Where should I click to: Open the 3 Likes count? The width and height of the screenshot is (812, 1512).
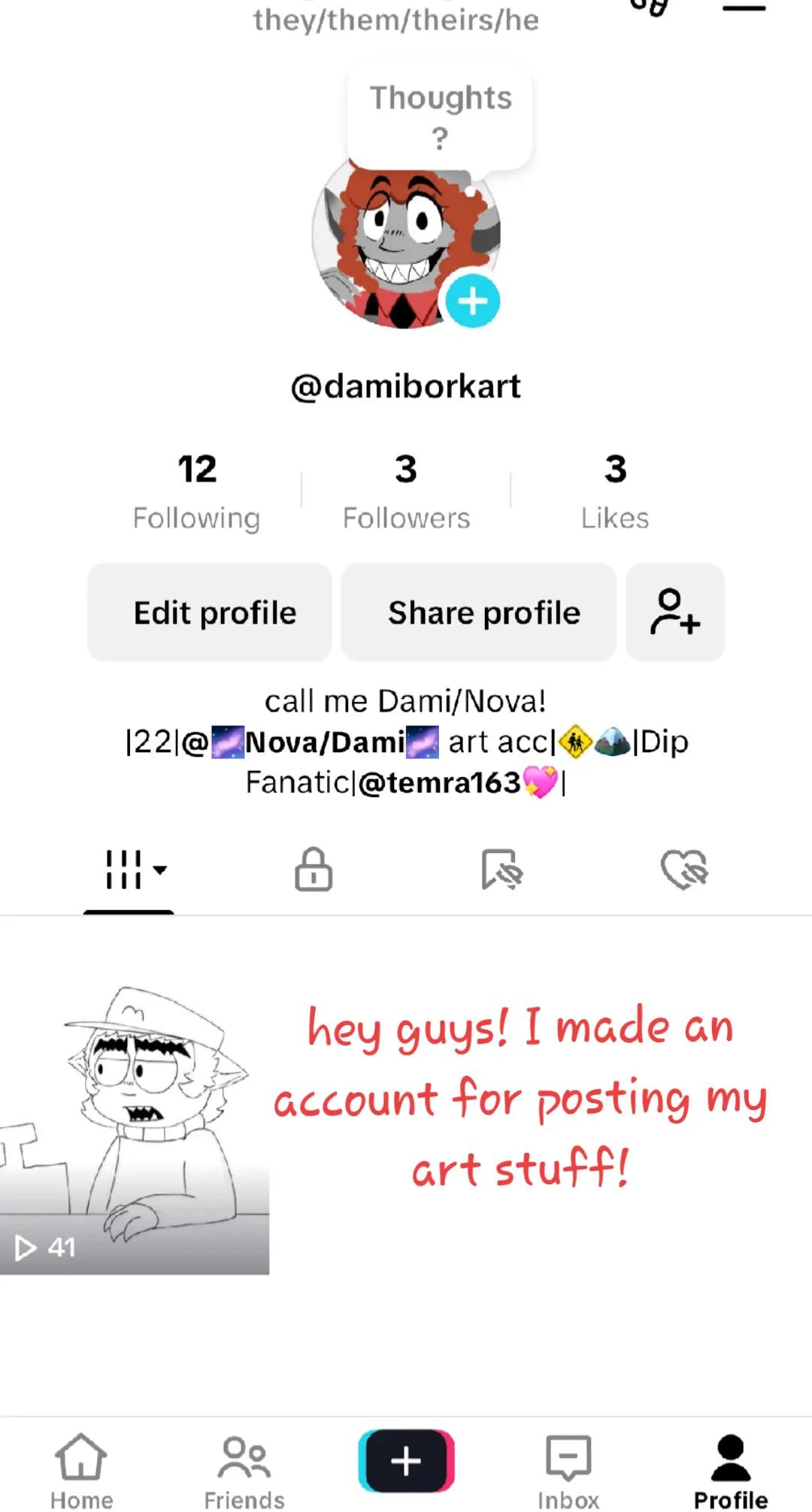(615, 491)
